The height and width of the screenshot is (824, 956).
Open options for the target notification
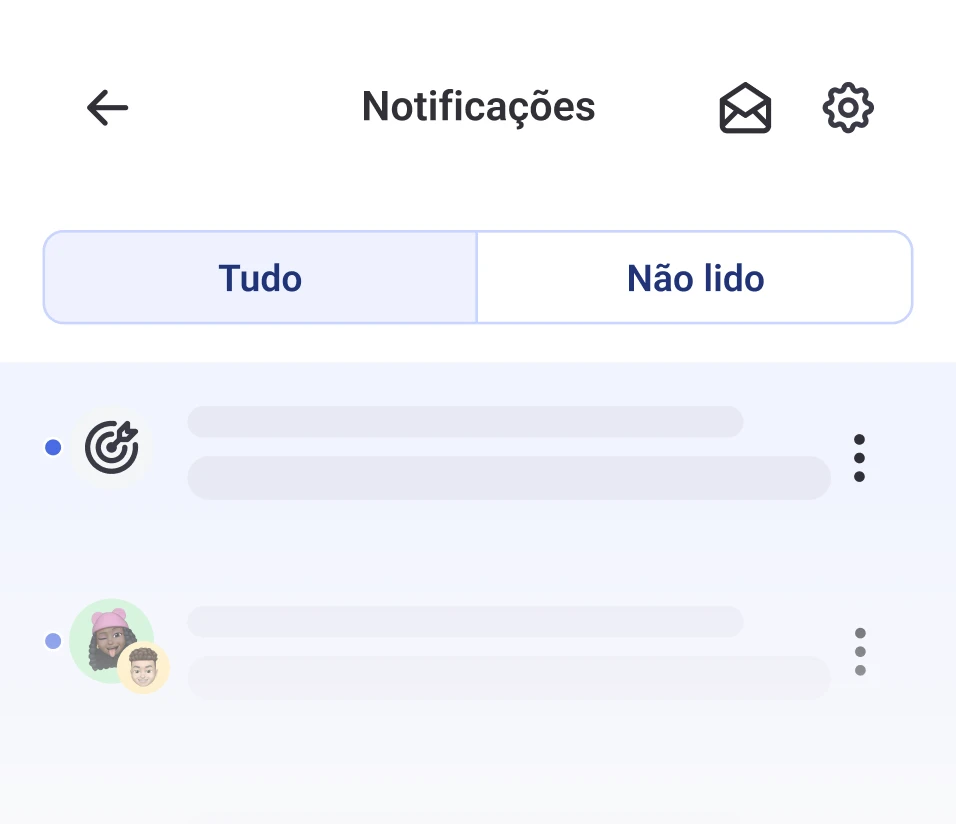(x=859, y=457)
